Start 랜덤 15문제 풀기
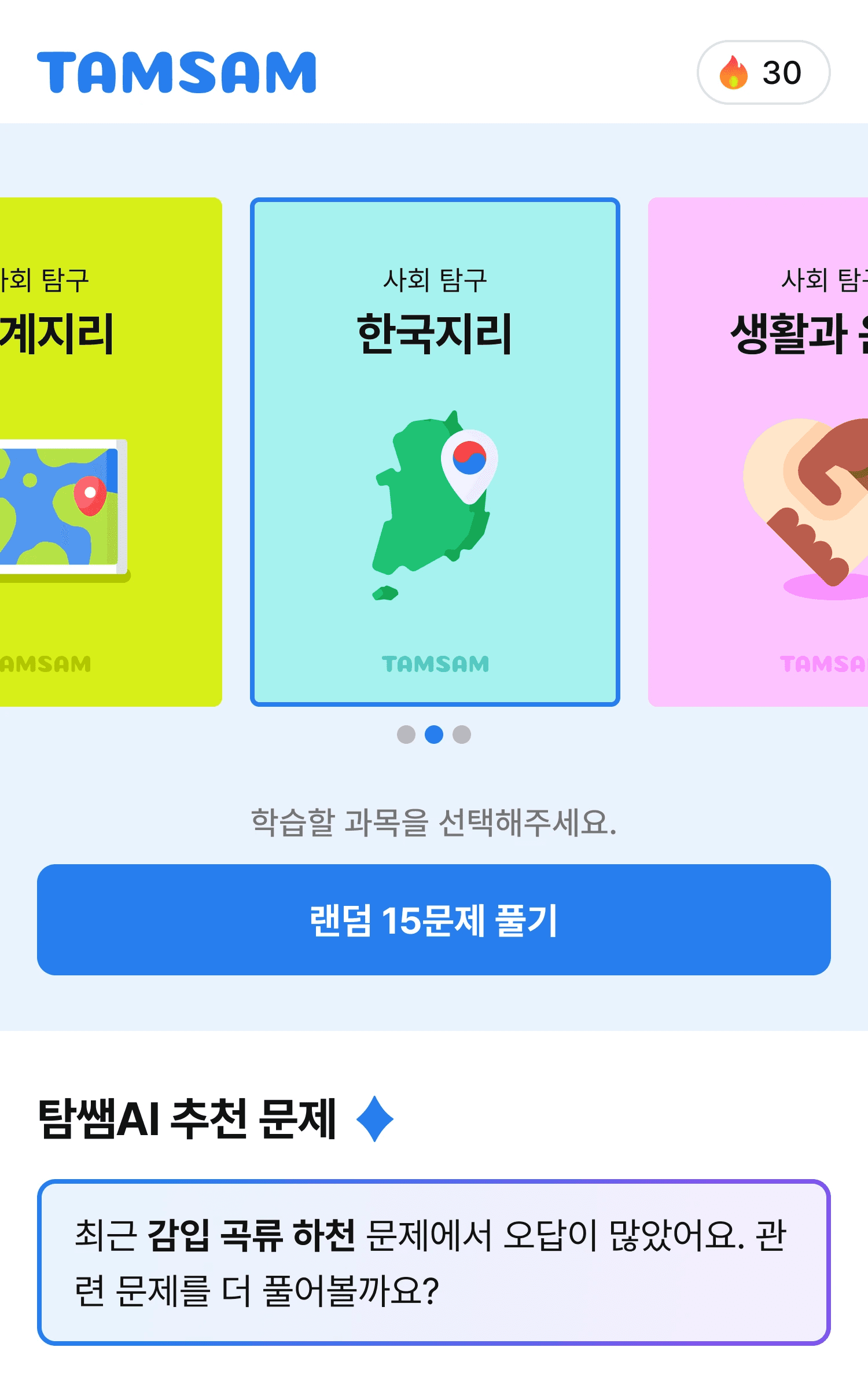This screenshot has width=868, height=1395. [434, 920]
